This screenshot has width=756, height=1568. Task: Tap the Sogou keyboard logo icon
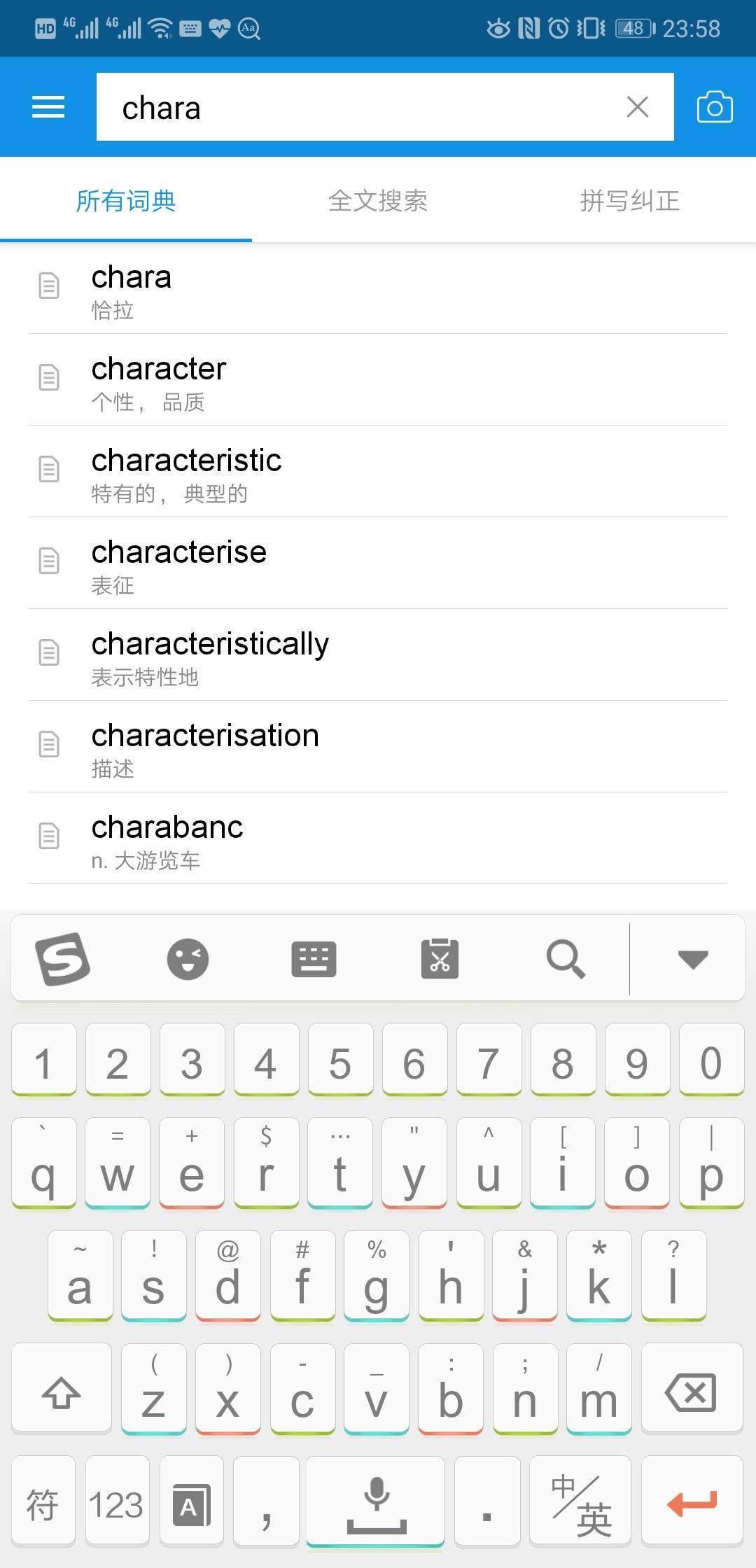click(x=64, y=958)
